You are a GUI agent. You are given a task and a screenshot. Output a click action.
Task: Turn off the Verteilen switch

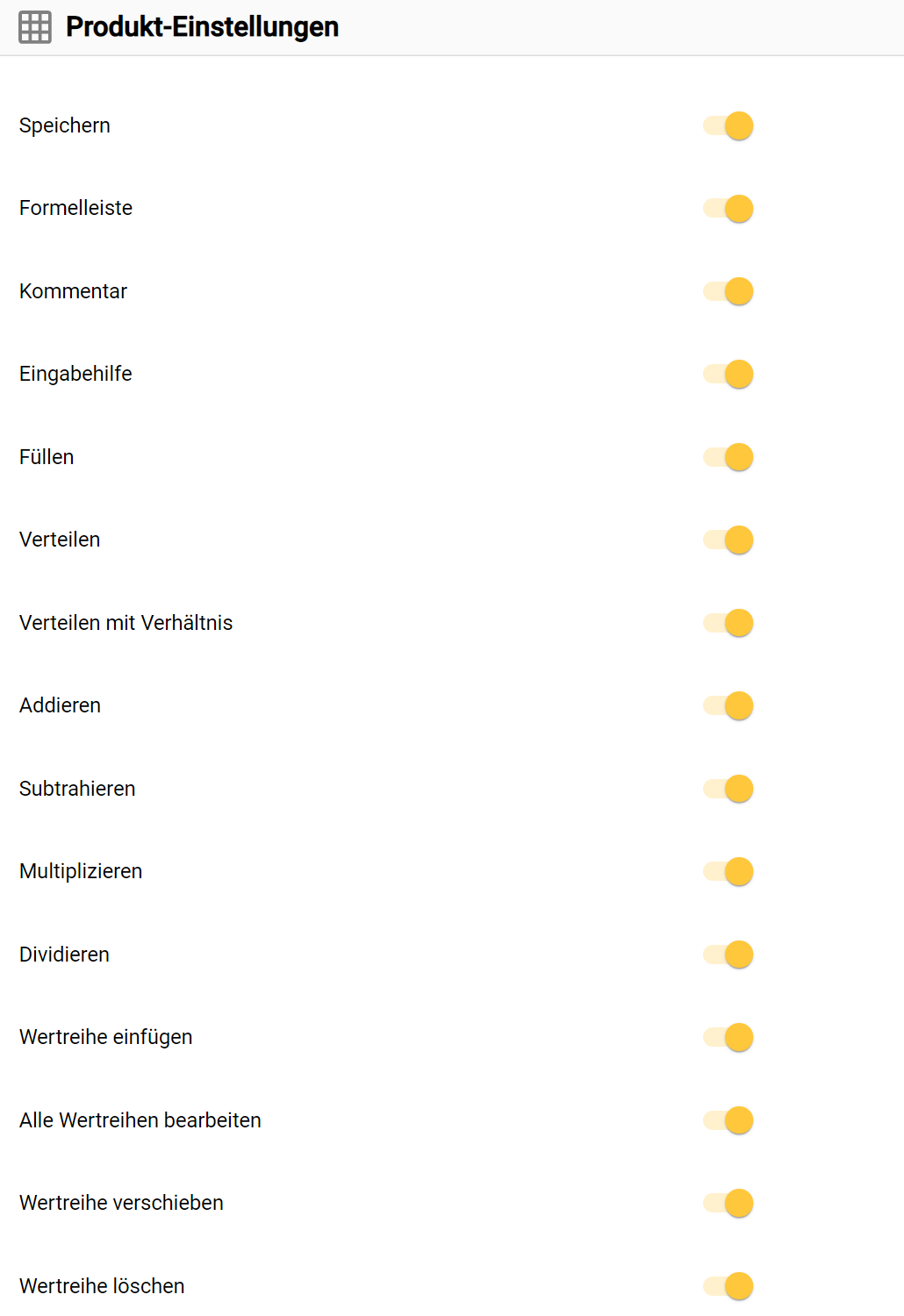tap(728, 540)
